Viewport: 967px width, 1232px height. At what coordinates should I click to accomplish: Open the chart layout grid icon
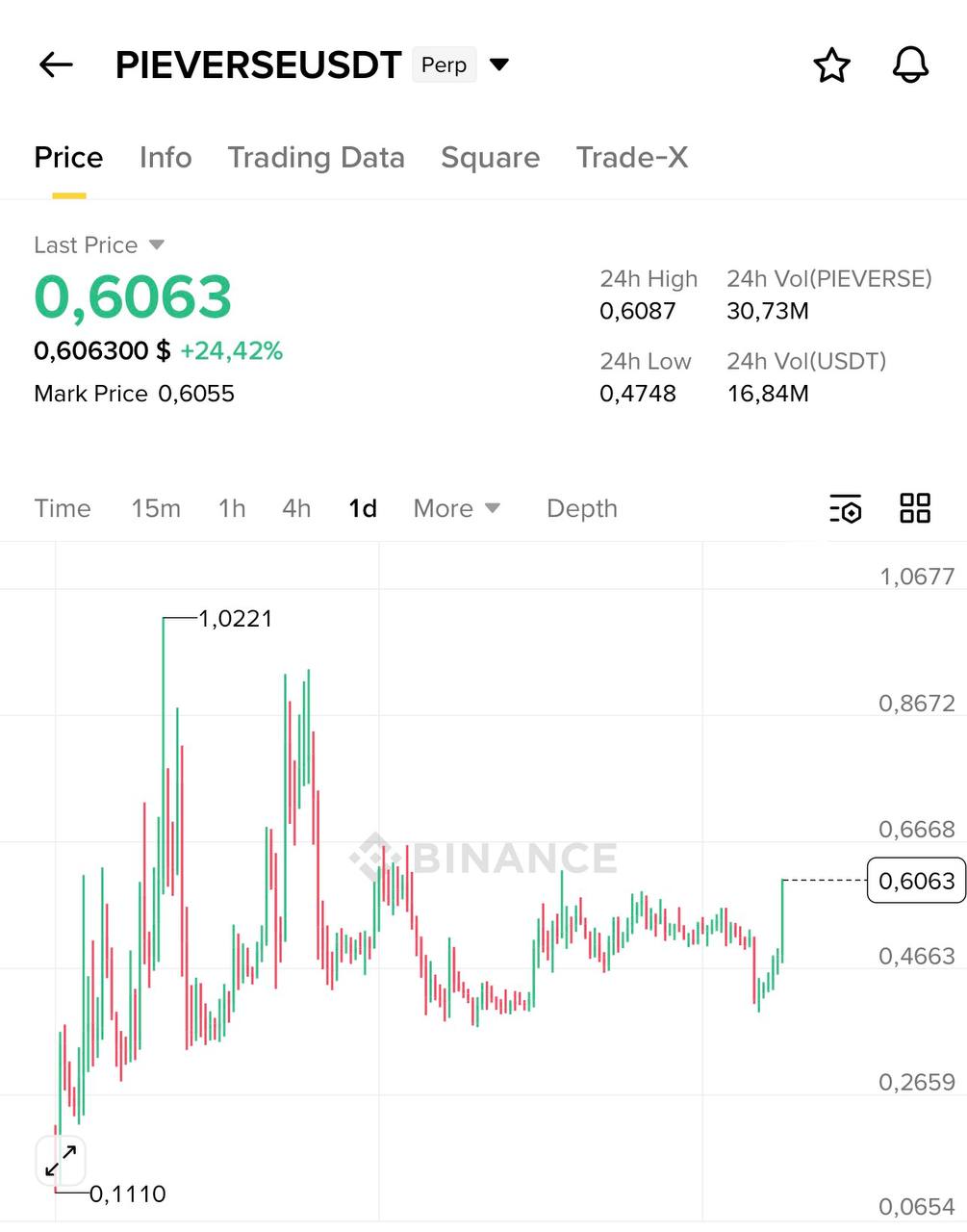pos(915,508)
